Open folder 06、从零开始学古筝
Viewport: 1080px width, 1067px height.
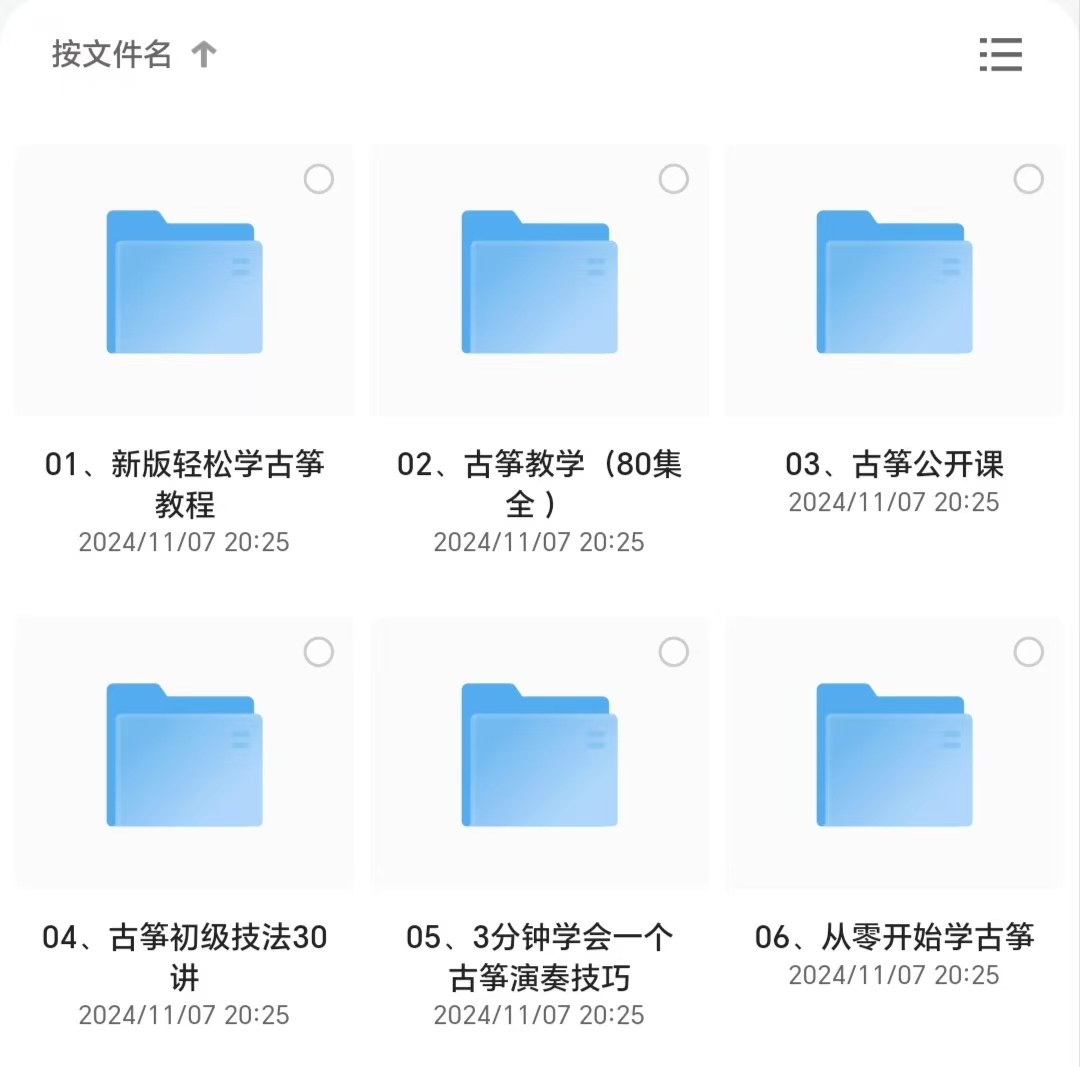[x=894, y=755]
